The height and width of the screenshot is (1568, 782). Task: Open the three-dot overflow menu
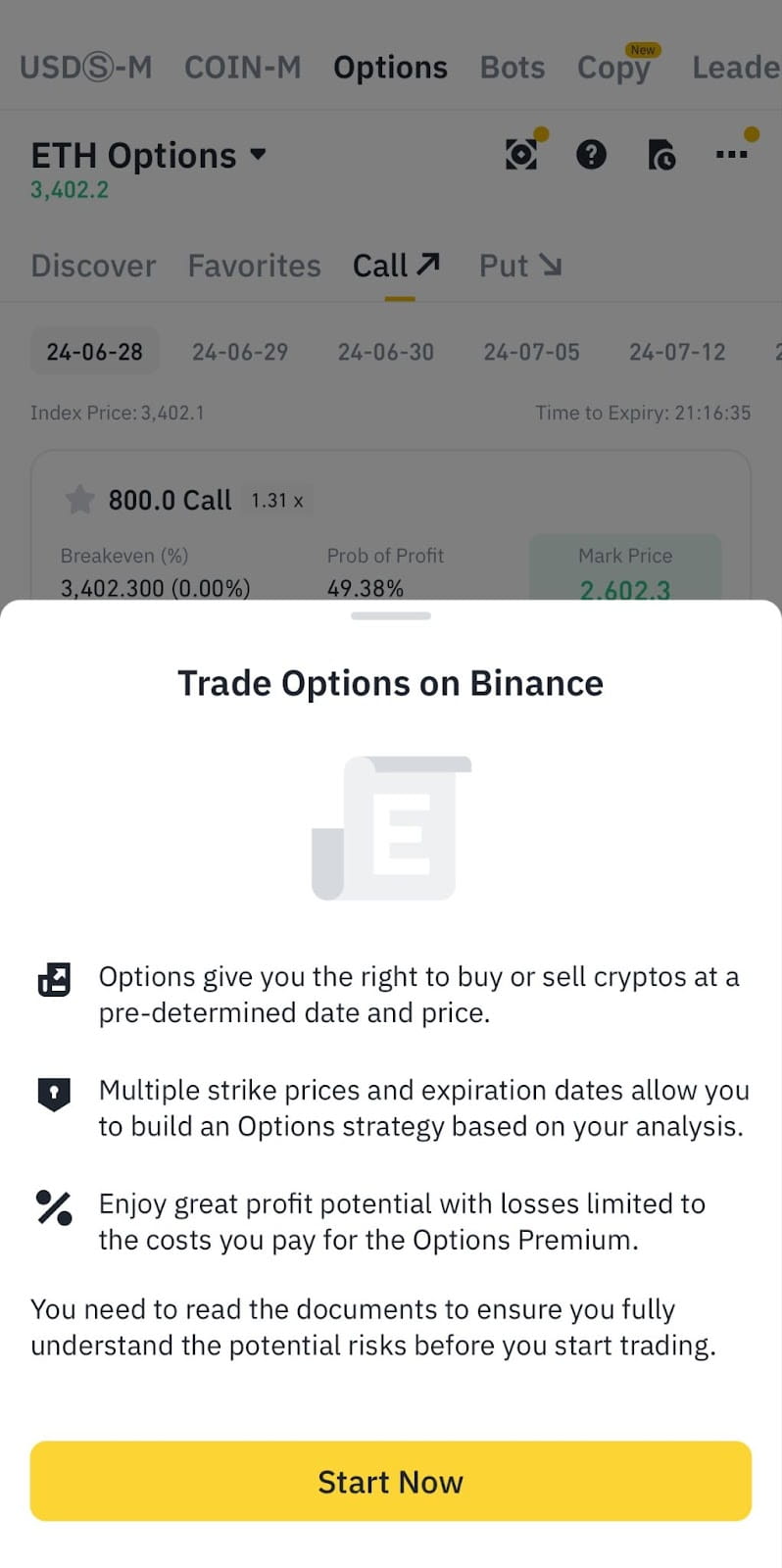coord(731,154)
